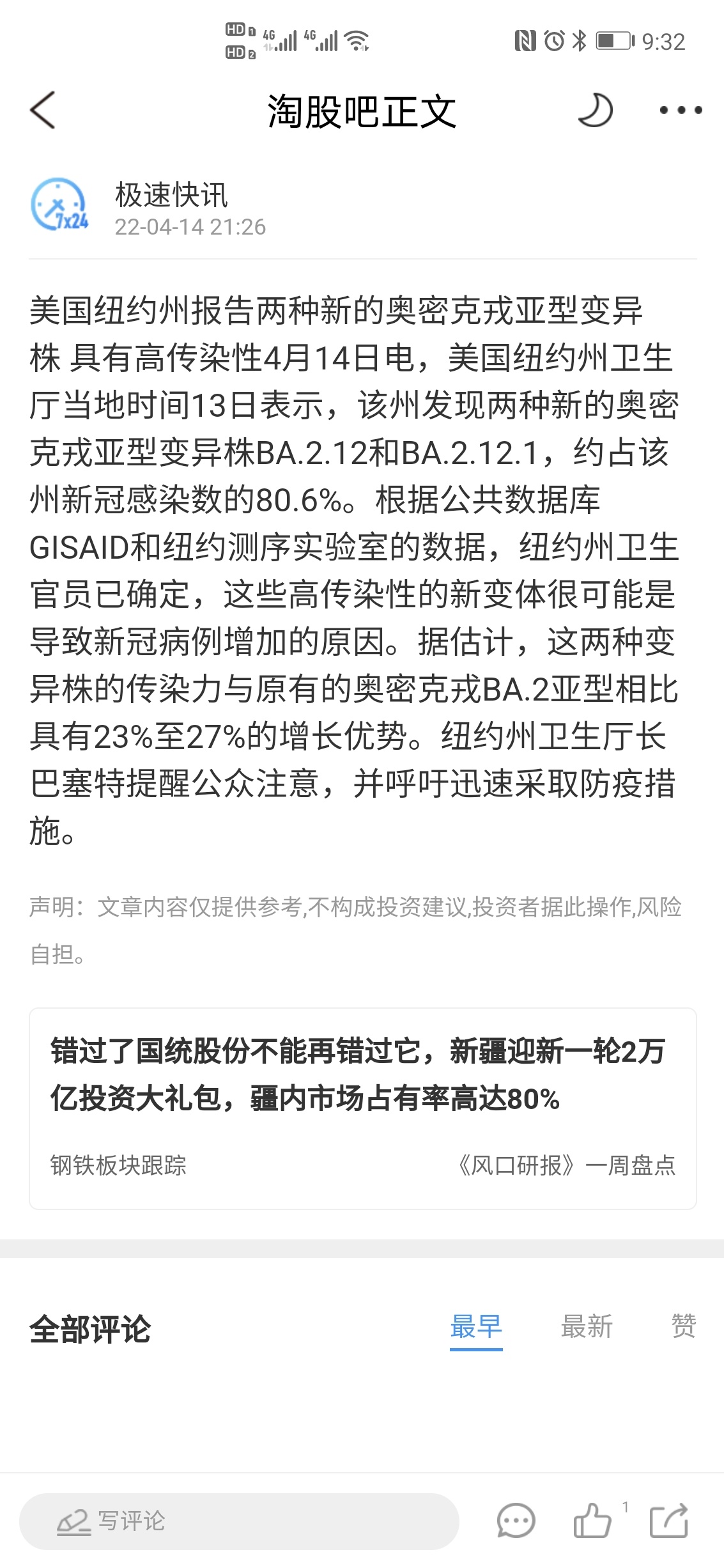Image resolution: width=724 pixels, height=1568 pixels.
Task: Open the three-dot overflow menu
Action: tap(681, 110)
